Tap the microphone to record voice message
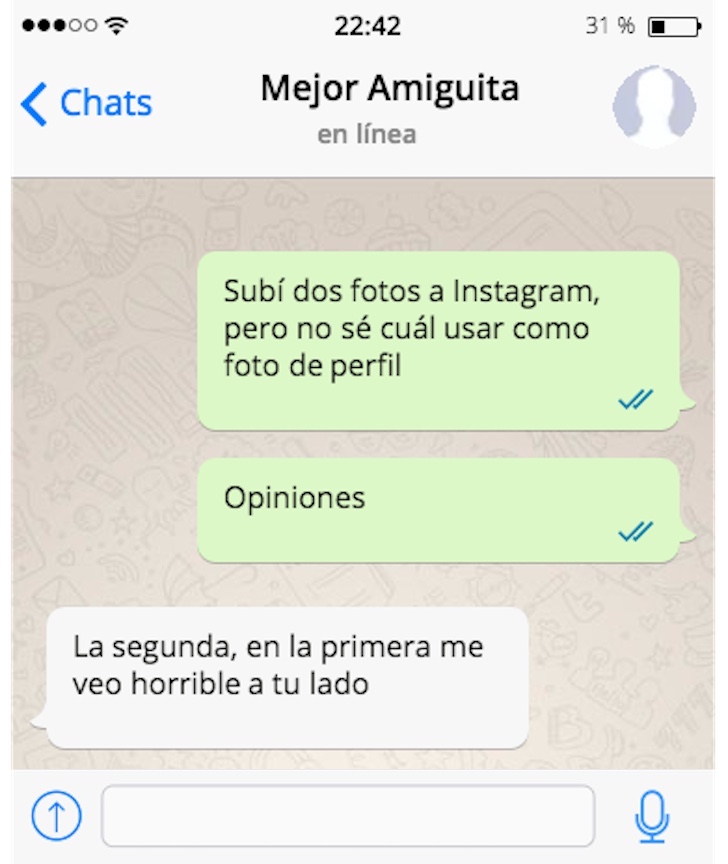 [x=652, y=816]
